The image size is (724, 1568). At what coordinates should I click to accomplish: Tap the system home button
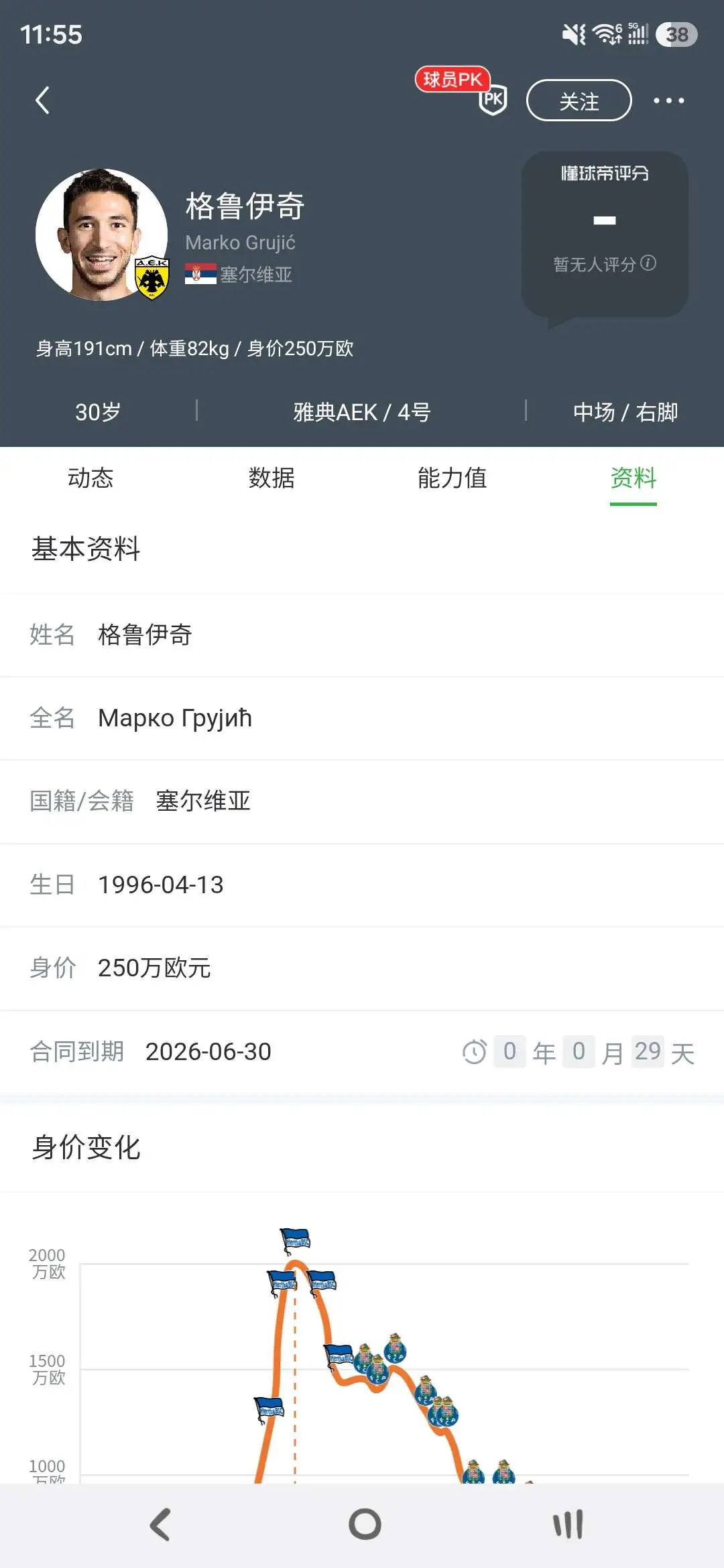(365, 1525)
